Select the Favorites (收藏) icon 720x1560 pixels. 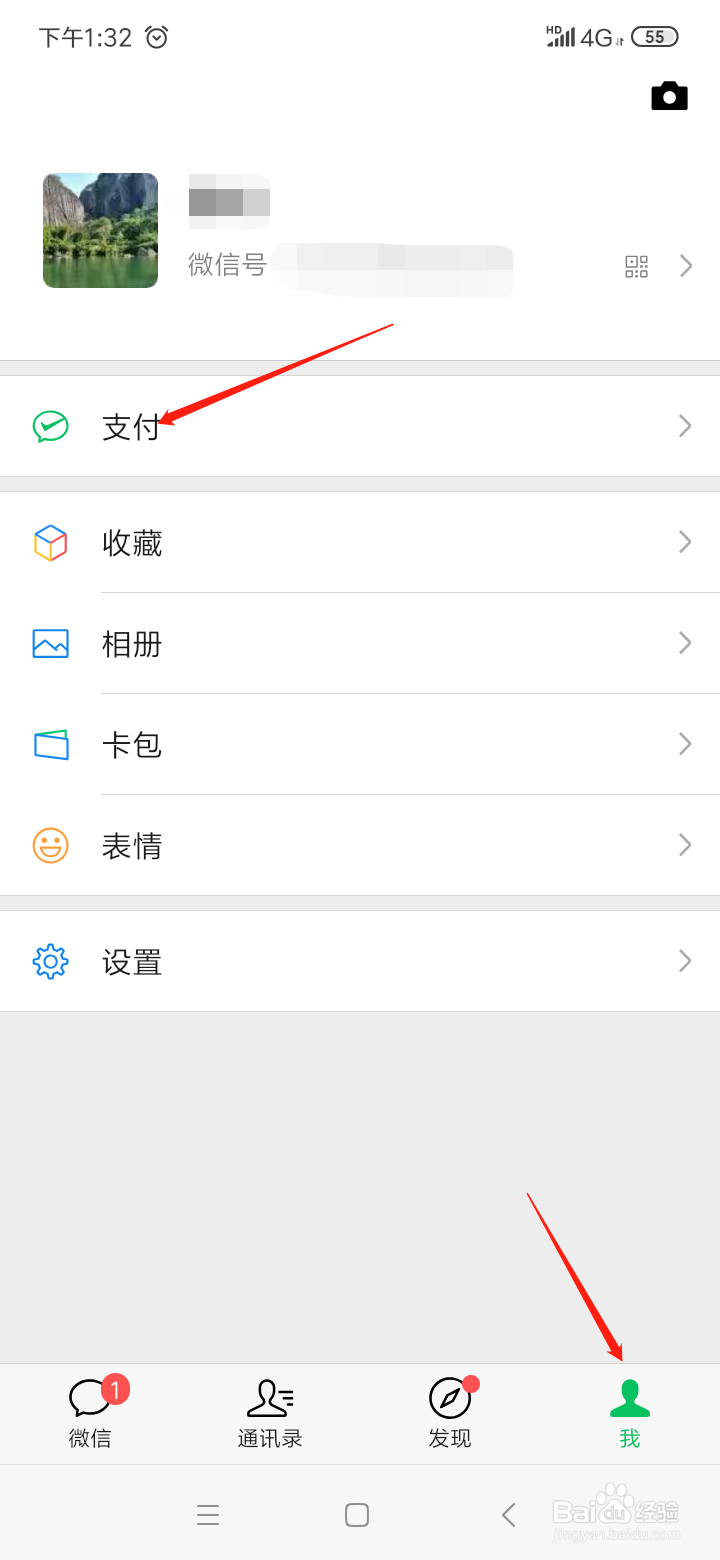(x=50, y=543)
